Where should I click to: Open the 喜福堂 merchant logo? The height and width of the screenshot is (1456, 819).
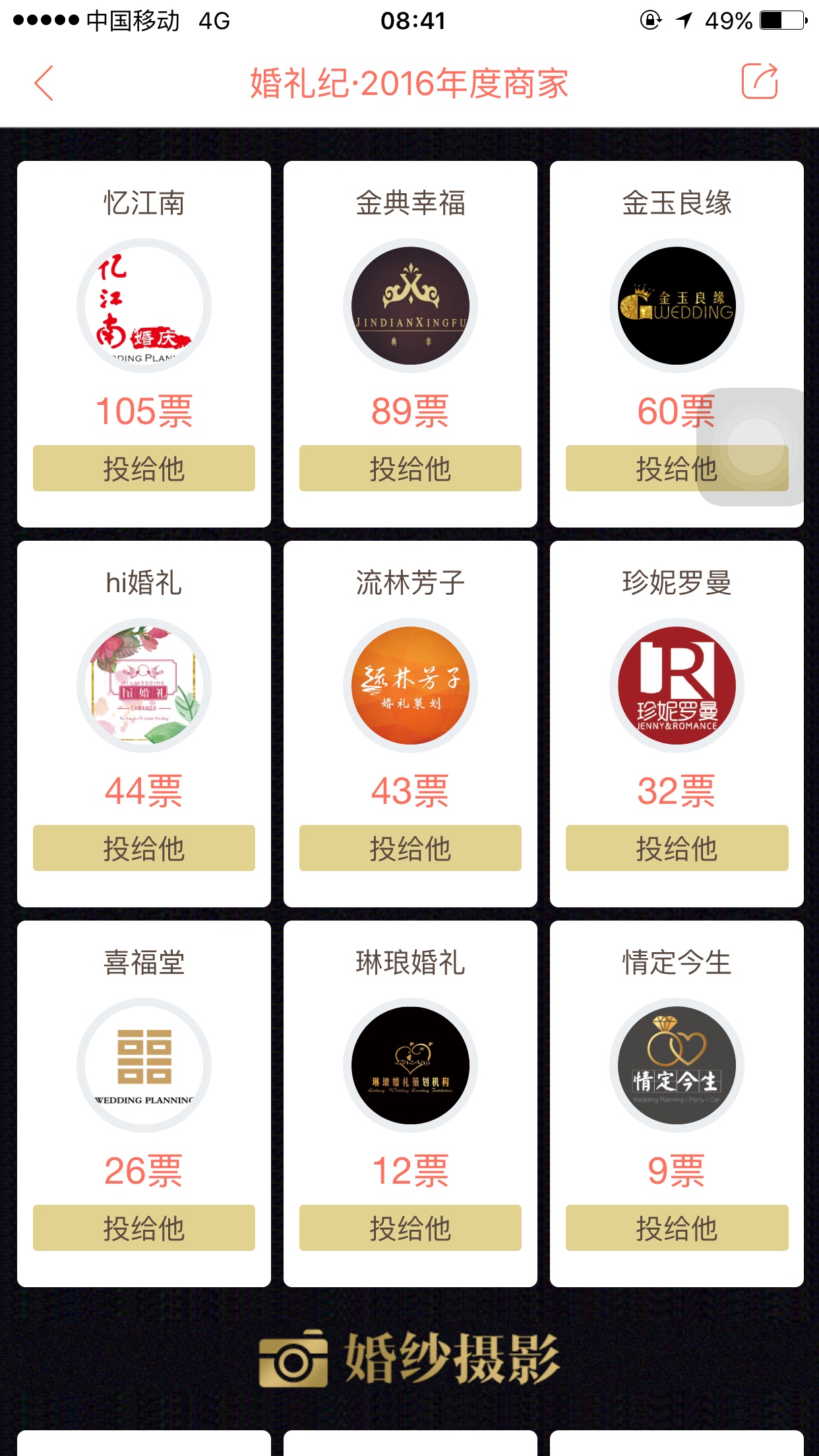tap(144, 1066)
